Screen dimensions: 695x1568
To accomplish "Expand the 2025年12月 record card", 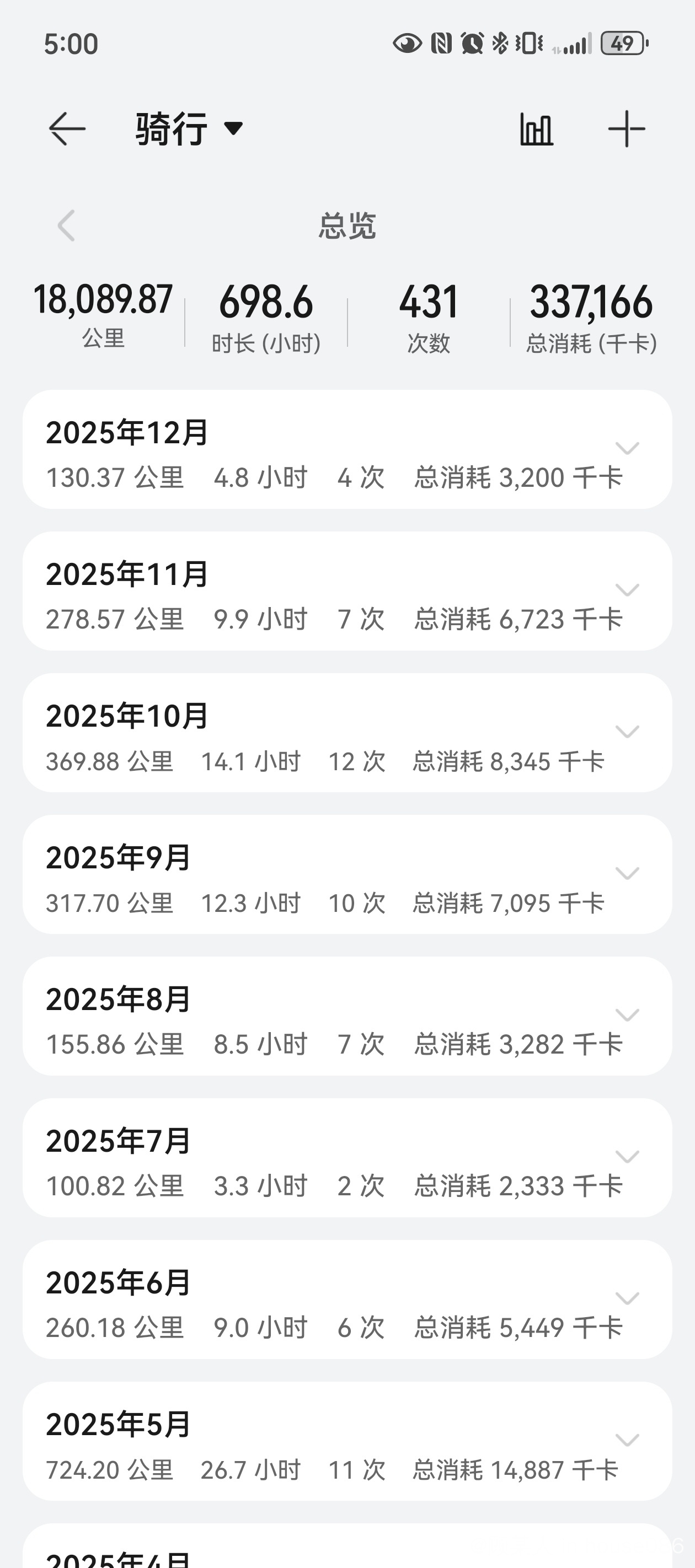I will (x=627, y=449).
